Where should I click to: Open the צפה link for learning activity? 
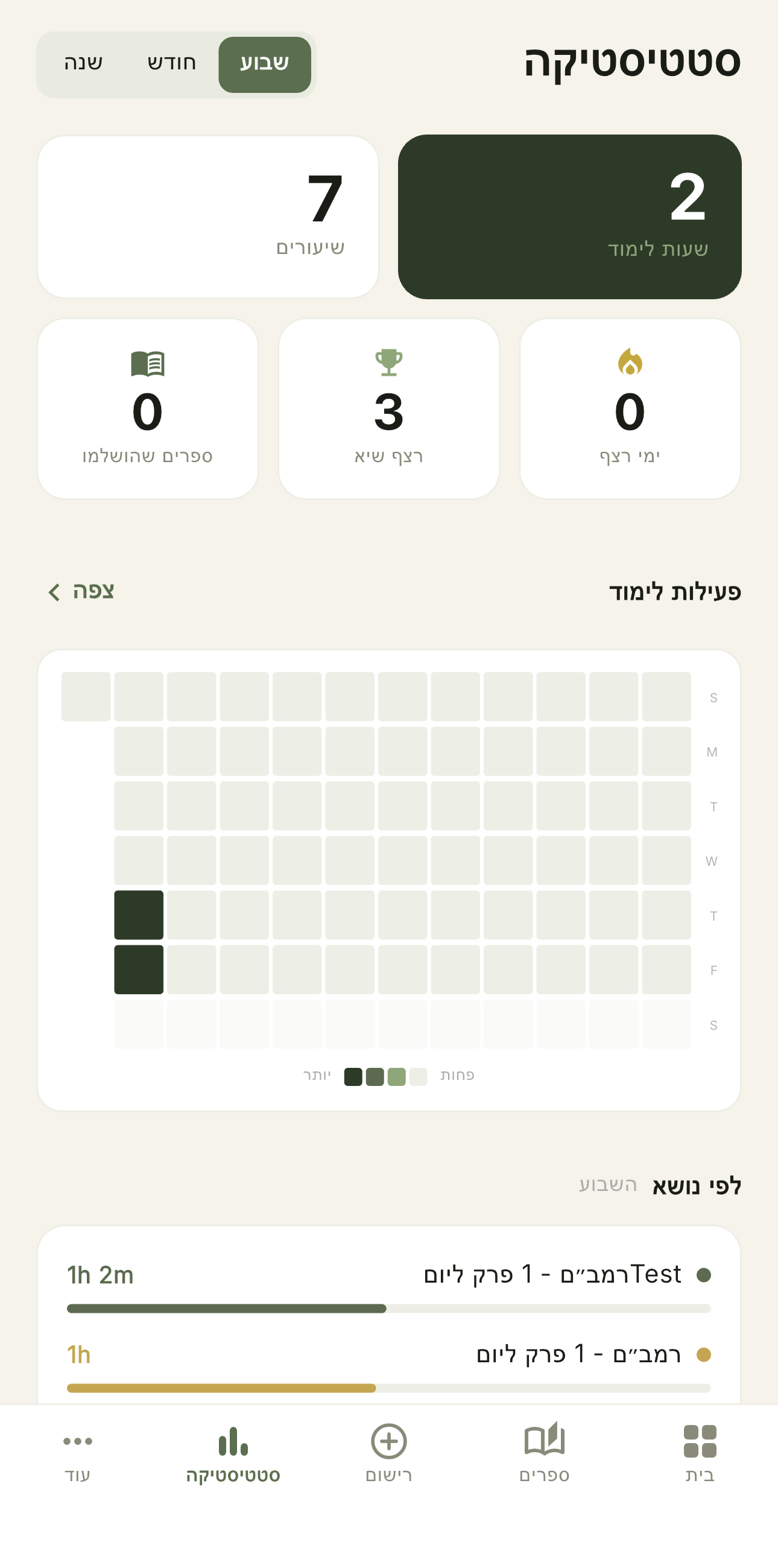pos(81,591)
